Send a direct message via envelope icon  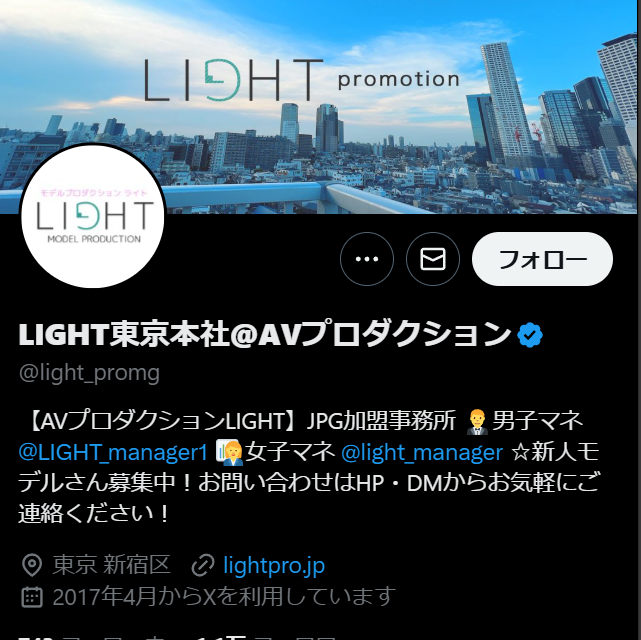433,260
